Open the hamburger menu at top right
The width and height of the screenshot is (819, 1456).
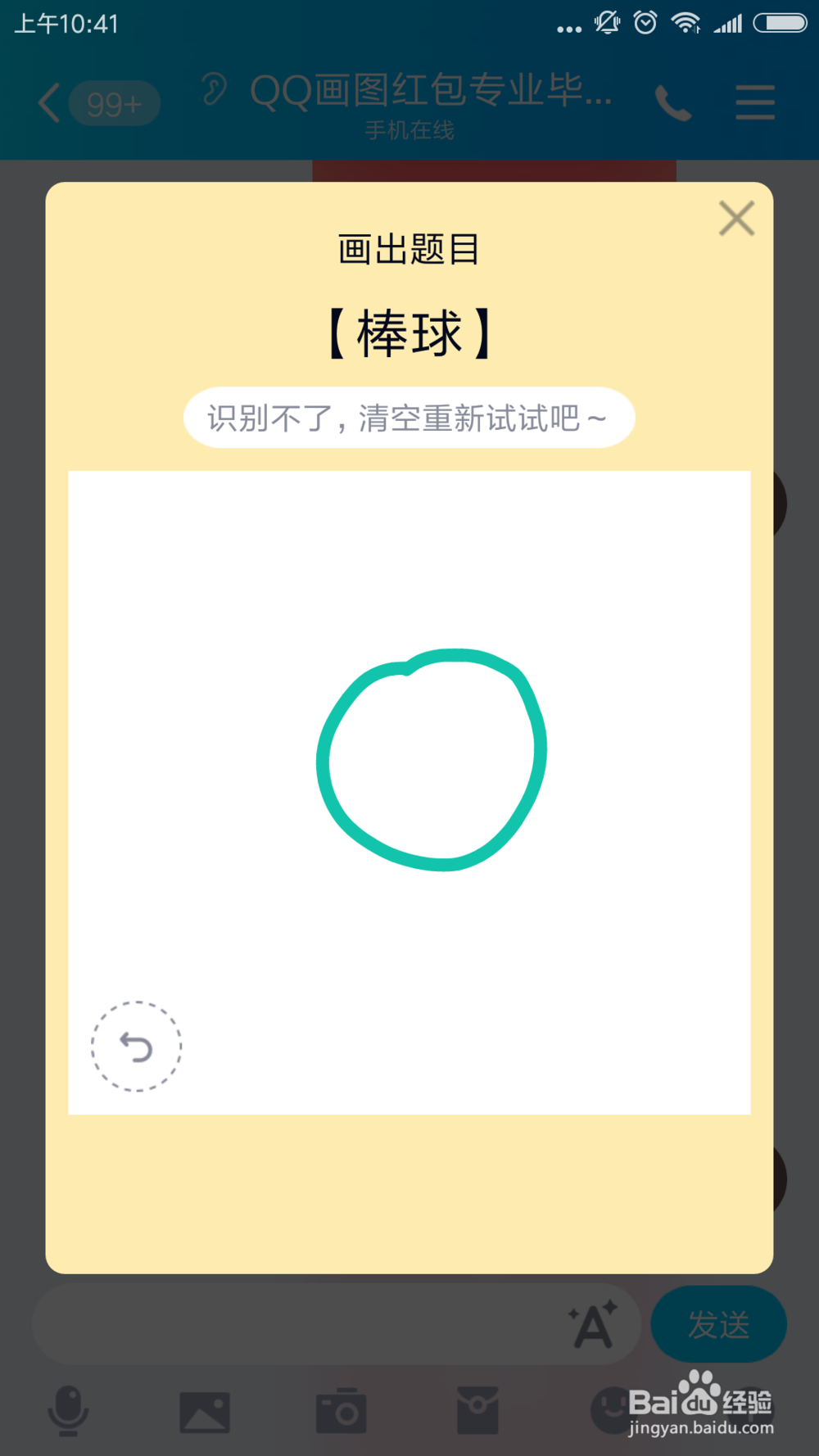[x=754, y=102]
